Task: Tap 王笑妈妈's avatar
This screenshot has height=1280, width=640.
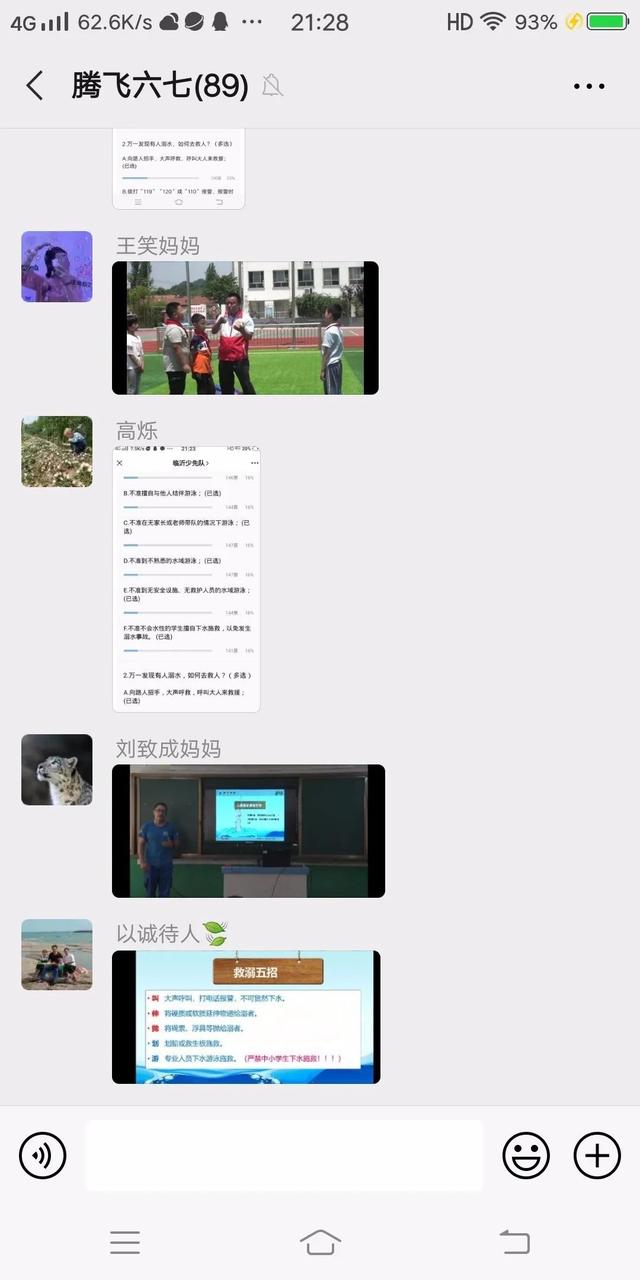Action: tap(57, 267)
